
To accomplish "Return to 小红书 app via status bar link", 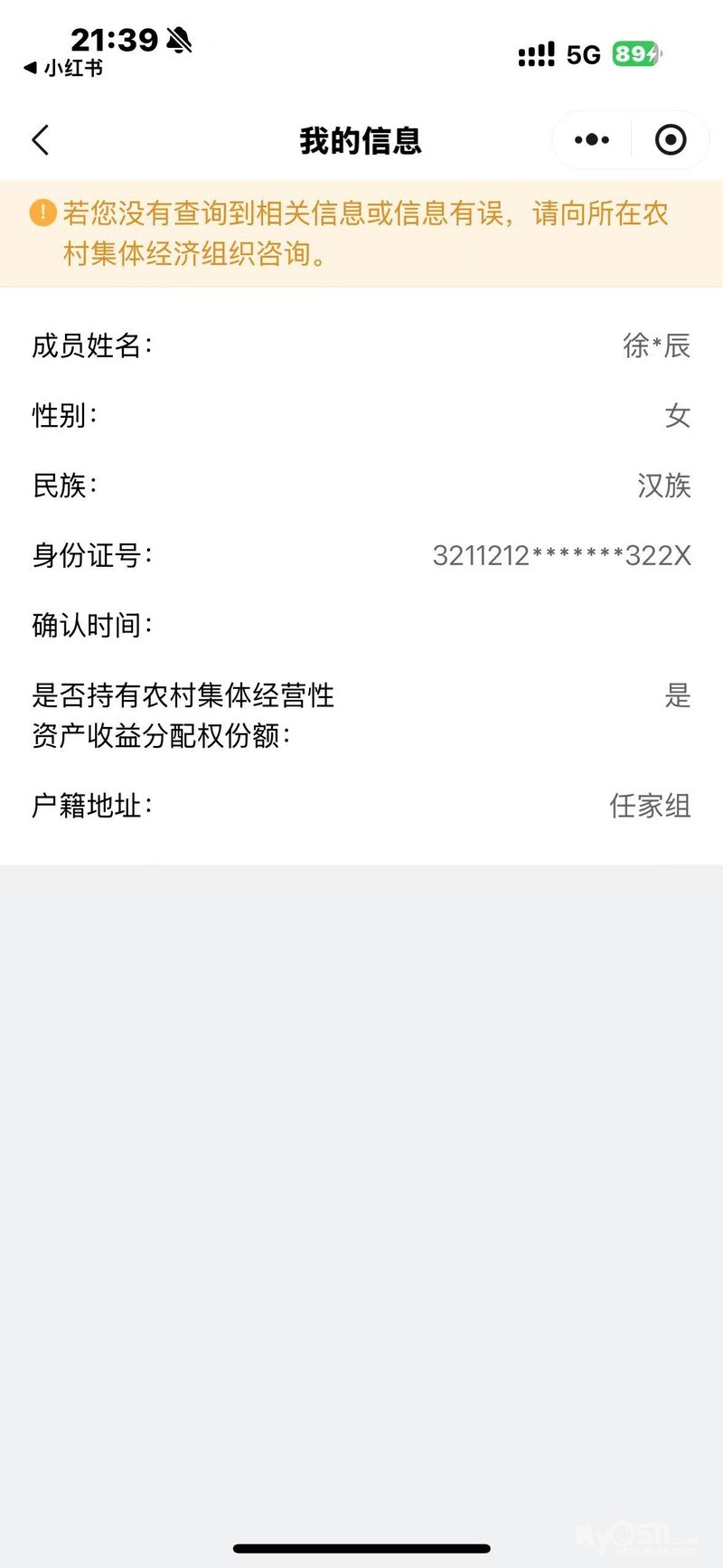I will [63, 68].
